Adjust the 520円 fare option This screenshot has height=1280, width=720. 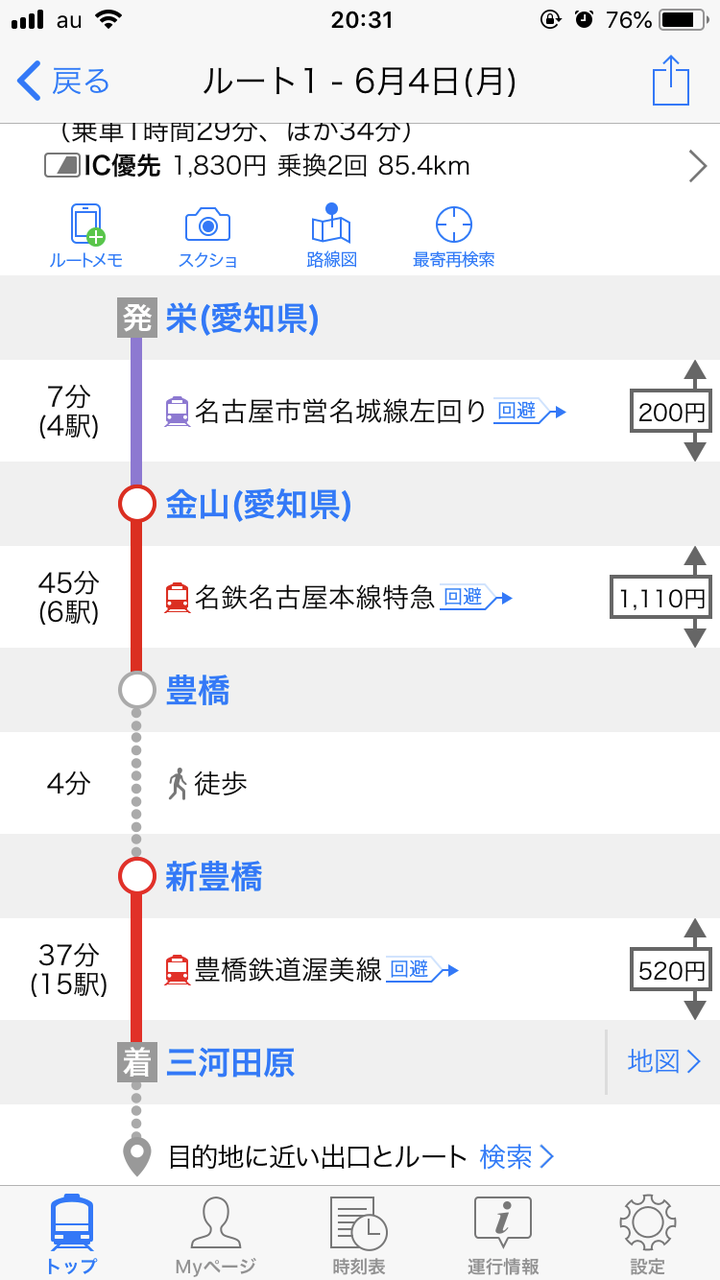(670, 970)
